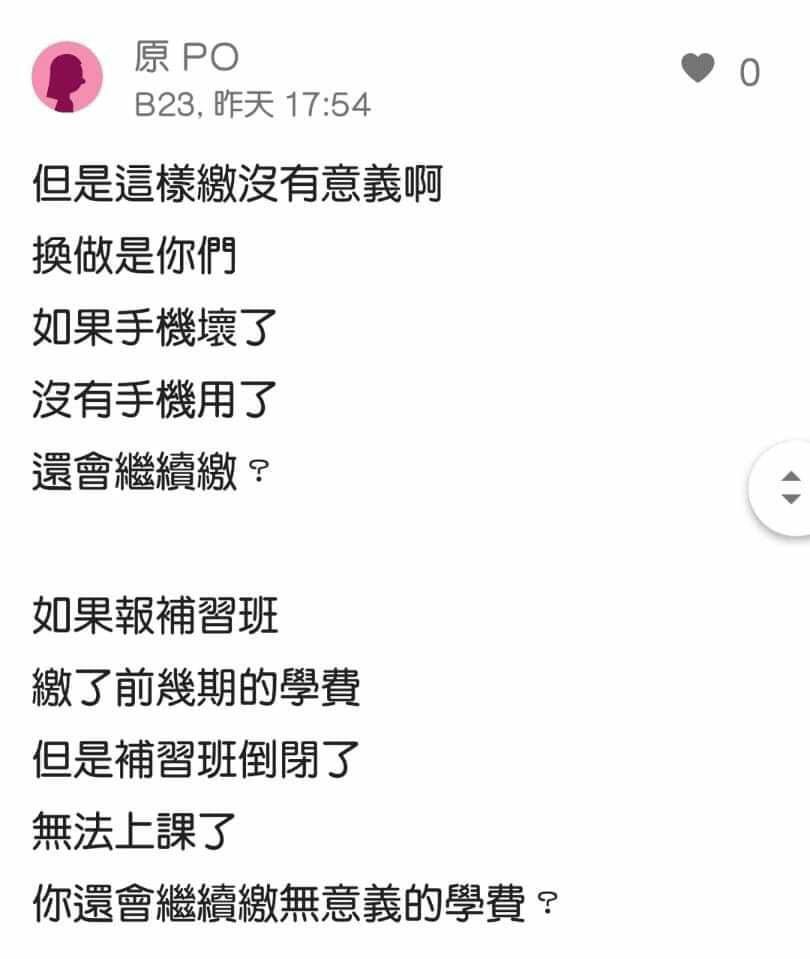Open 原 PO's profile avatar
The height and width of the screenshot is (959, 810).
[x=68, y=77]
